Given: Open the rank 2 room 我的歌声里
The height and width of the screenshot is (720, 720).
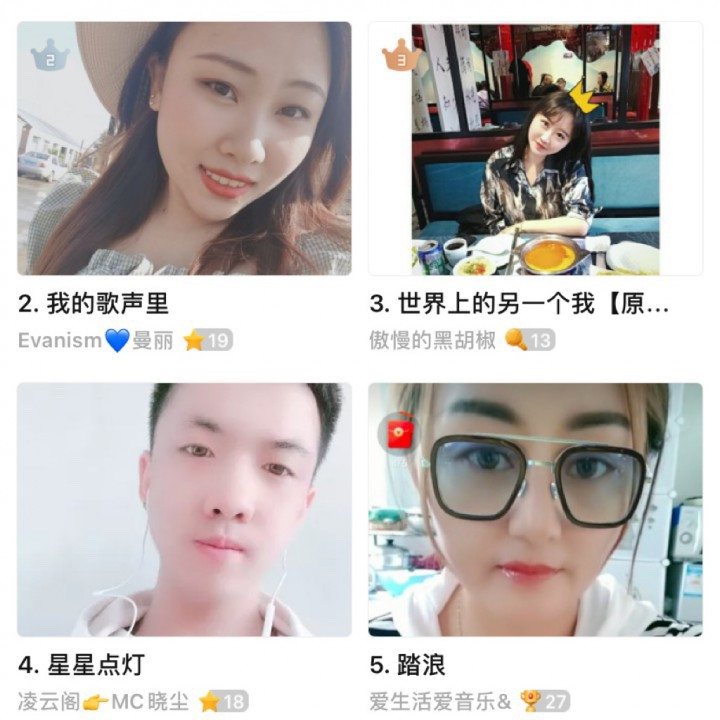Looking at the screenshot, I should coord(184,149).
